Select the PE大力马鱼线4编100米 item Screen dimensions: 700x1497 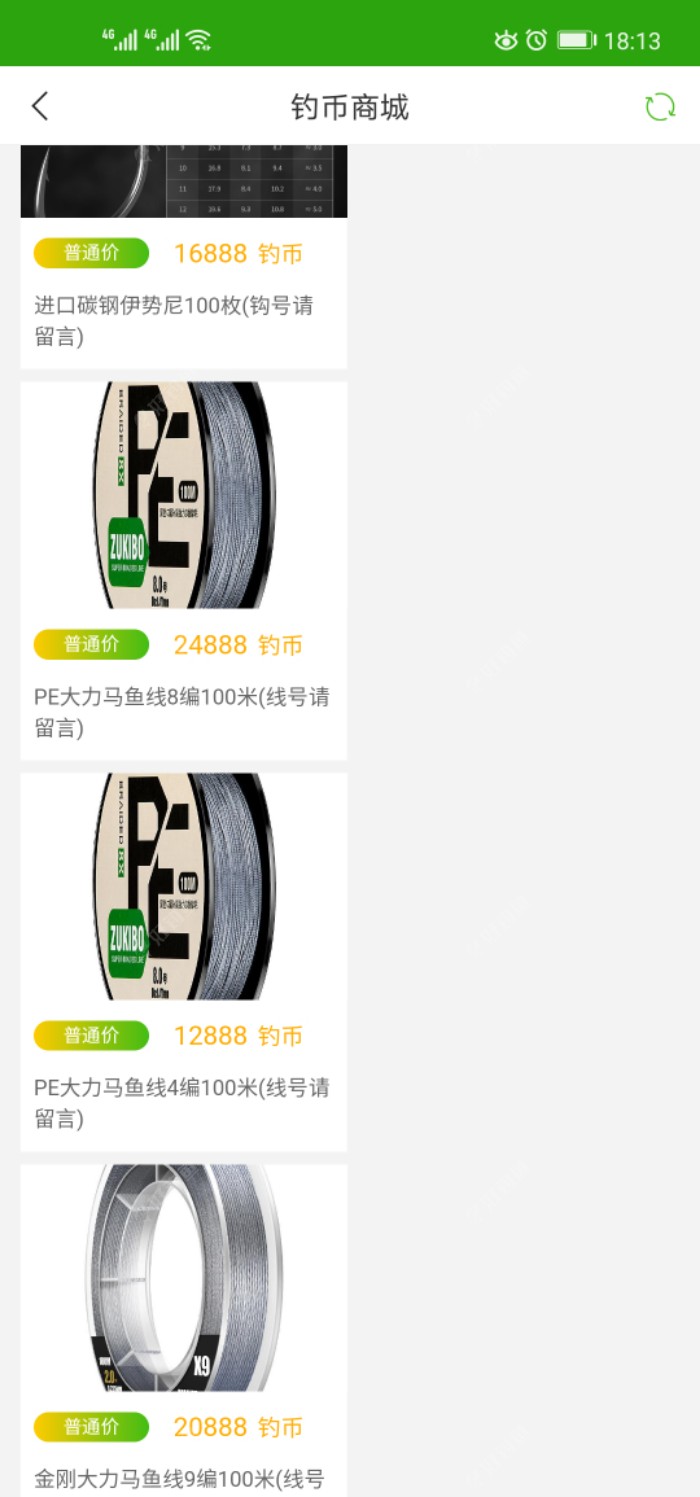point(183,960)
